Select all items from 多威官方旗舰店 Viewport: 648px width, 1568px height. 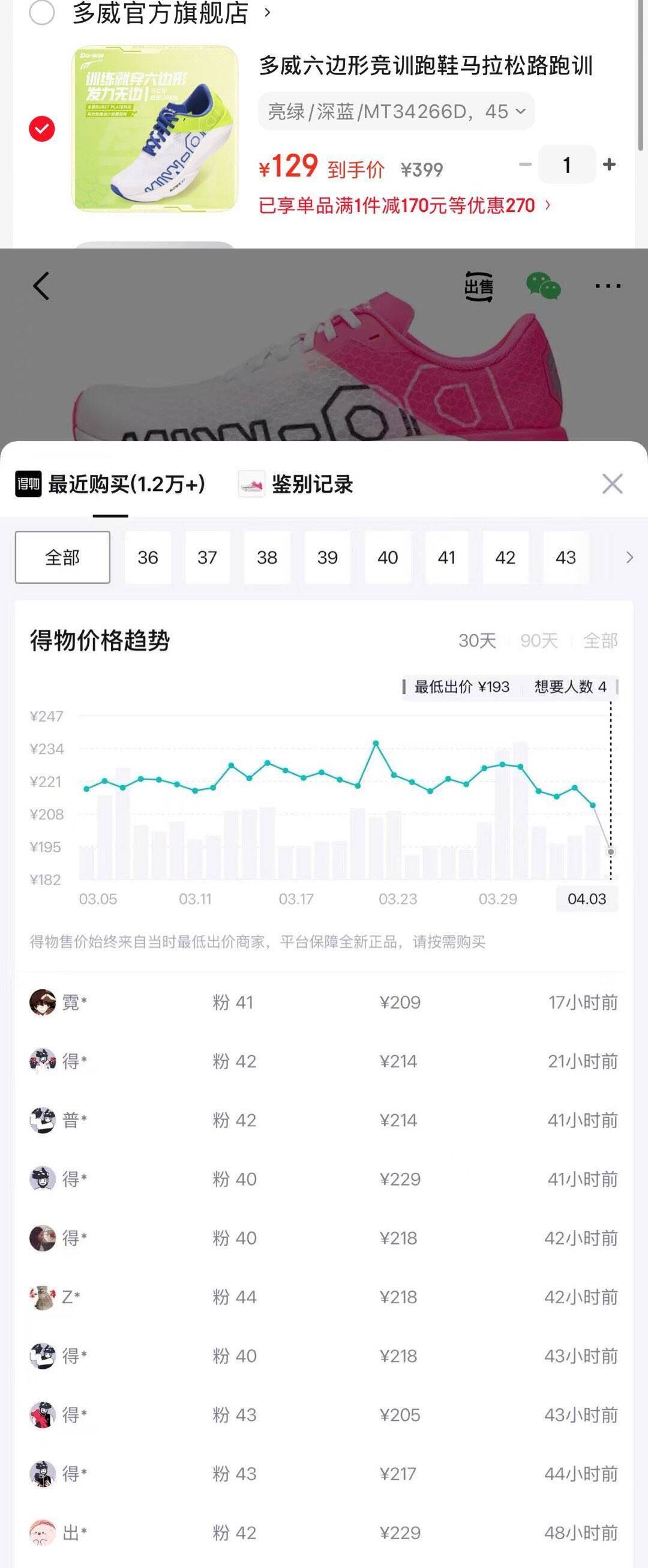(x=42, y=13)
